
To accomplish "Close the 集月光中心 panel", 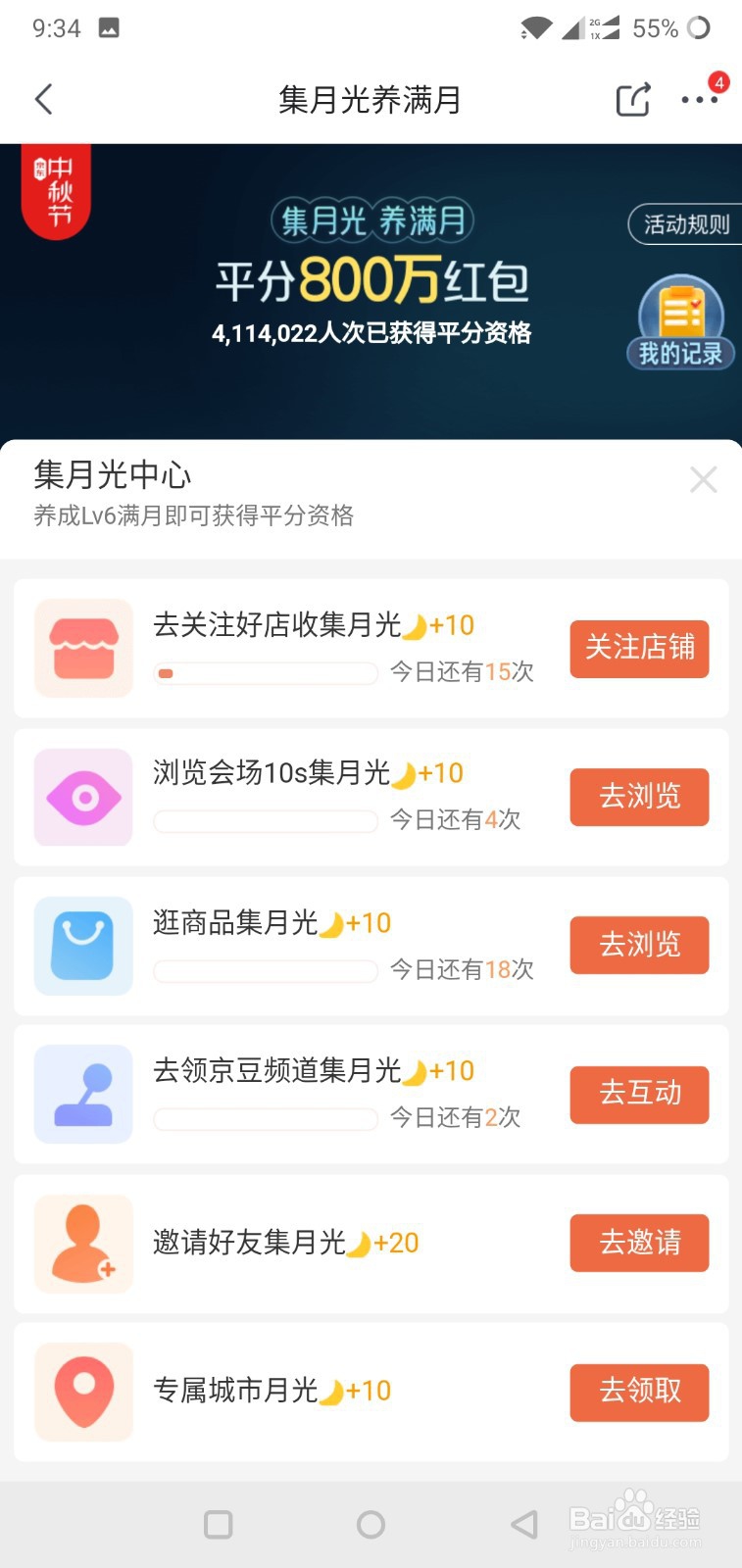I will (x=703, y=479).
